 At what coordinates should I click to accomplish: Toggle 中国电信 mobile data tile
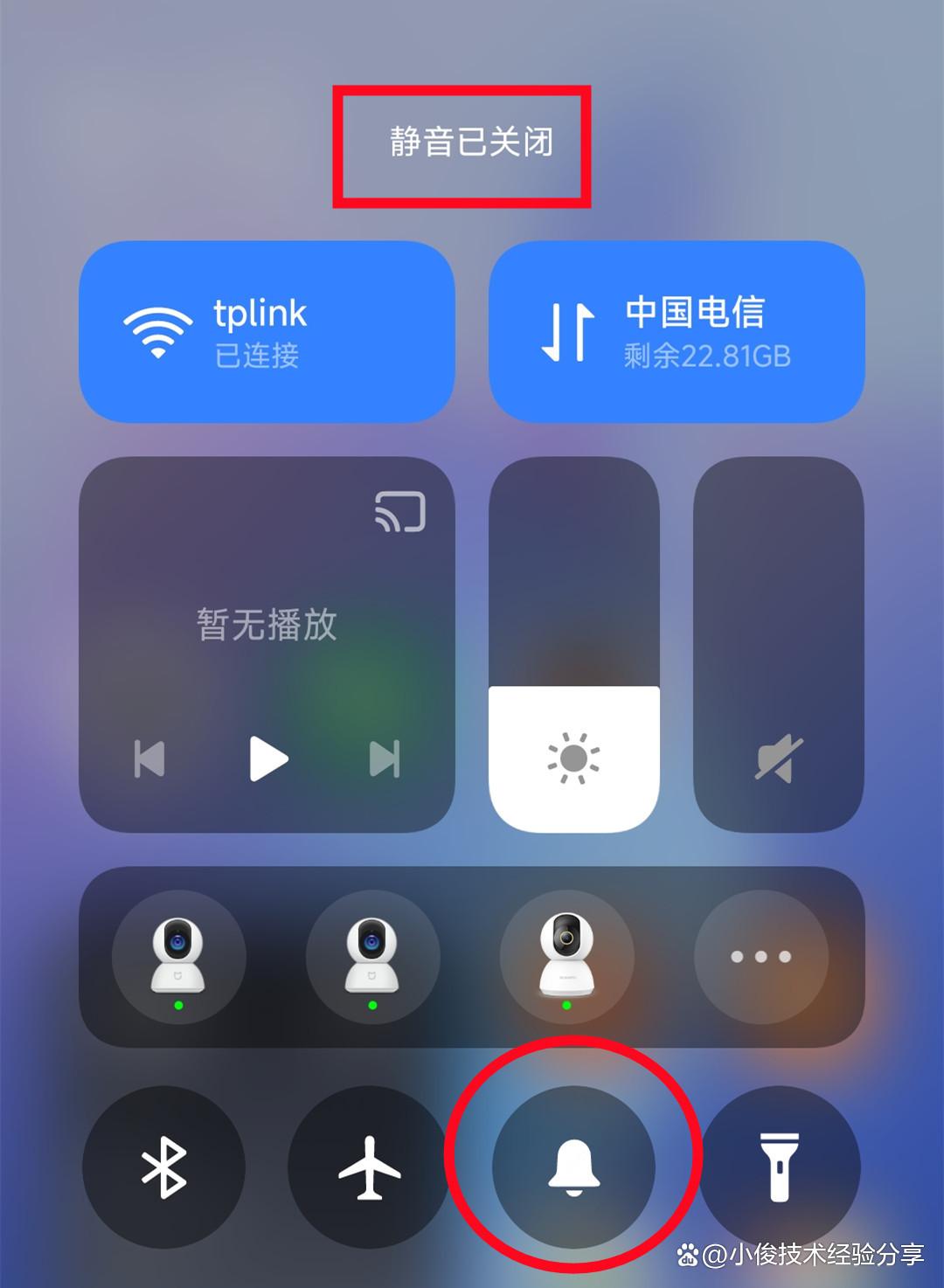pyautogui.click(x=677, y=332)
